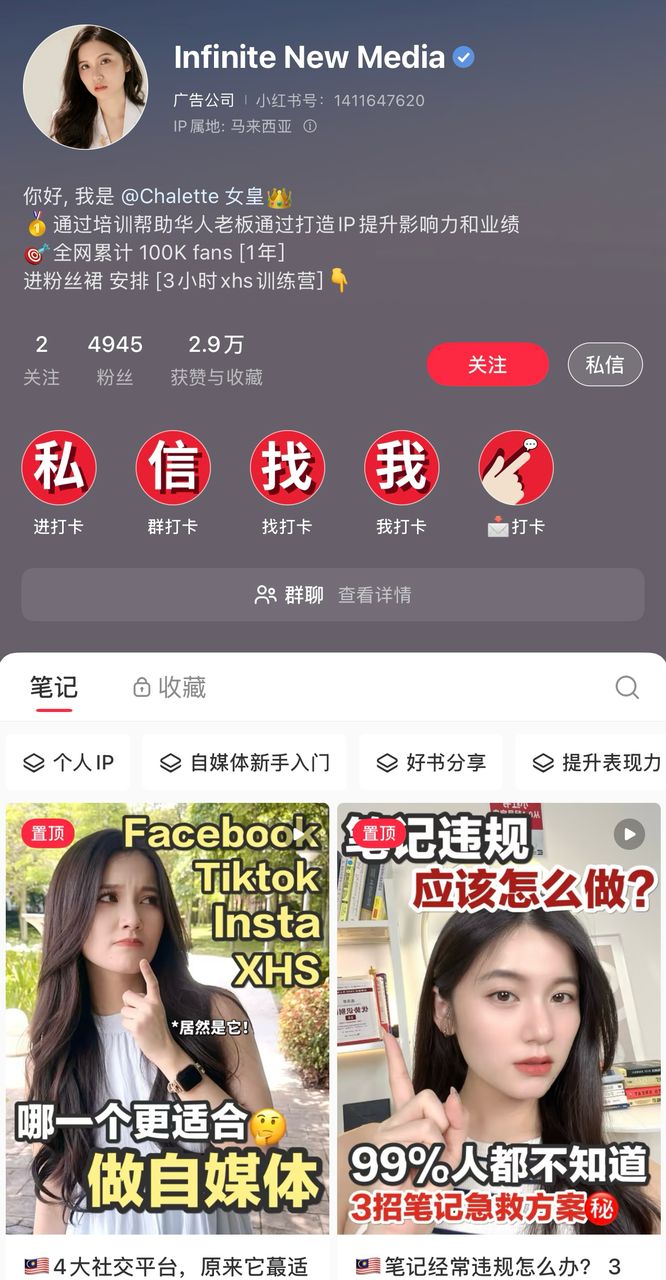Filter notes by 个人 IP collection
The width and height of the screenshot is (666, 1280).
click(x=68, y=763)
